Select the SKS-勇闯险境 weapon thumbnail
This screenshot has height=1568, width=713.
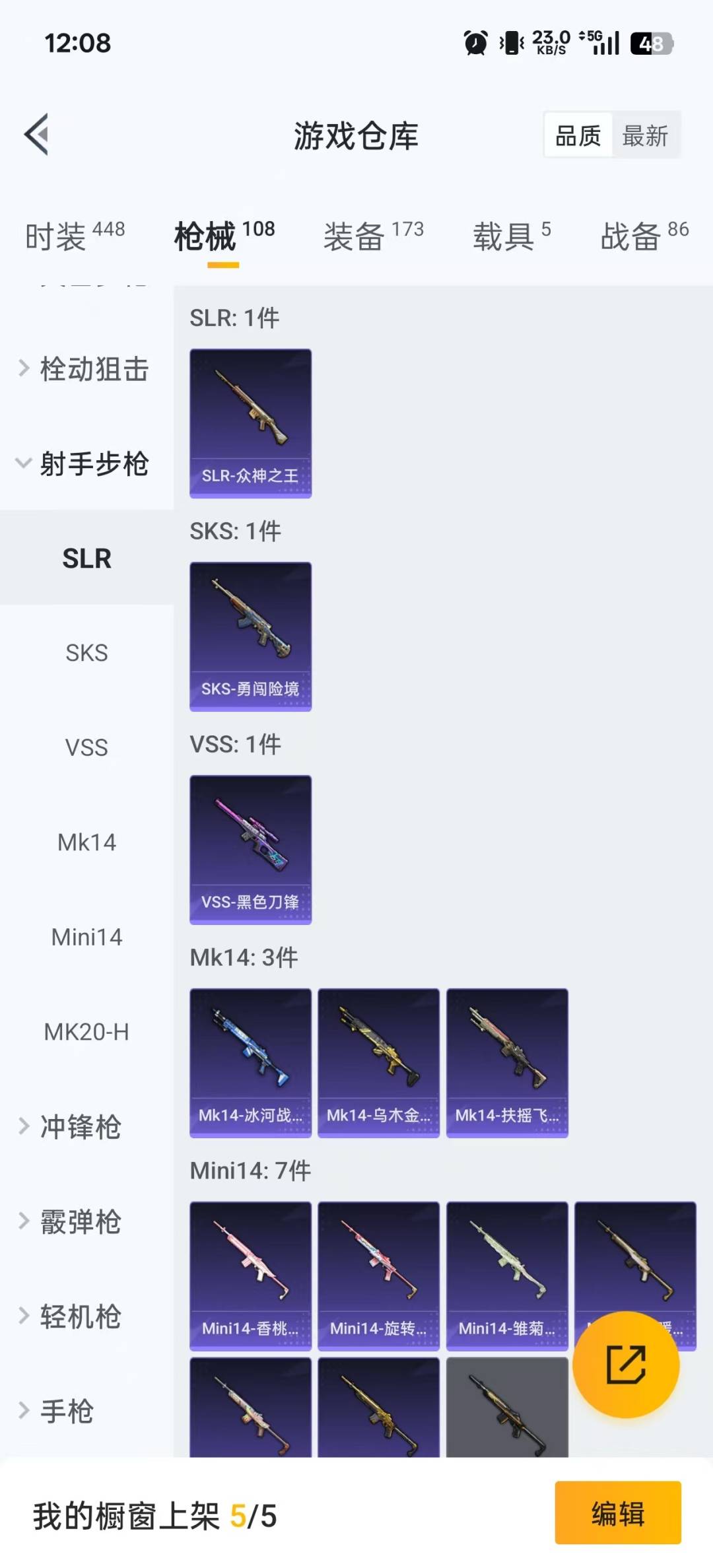coord(250,636)
